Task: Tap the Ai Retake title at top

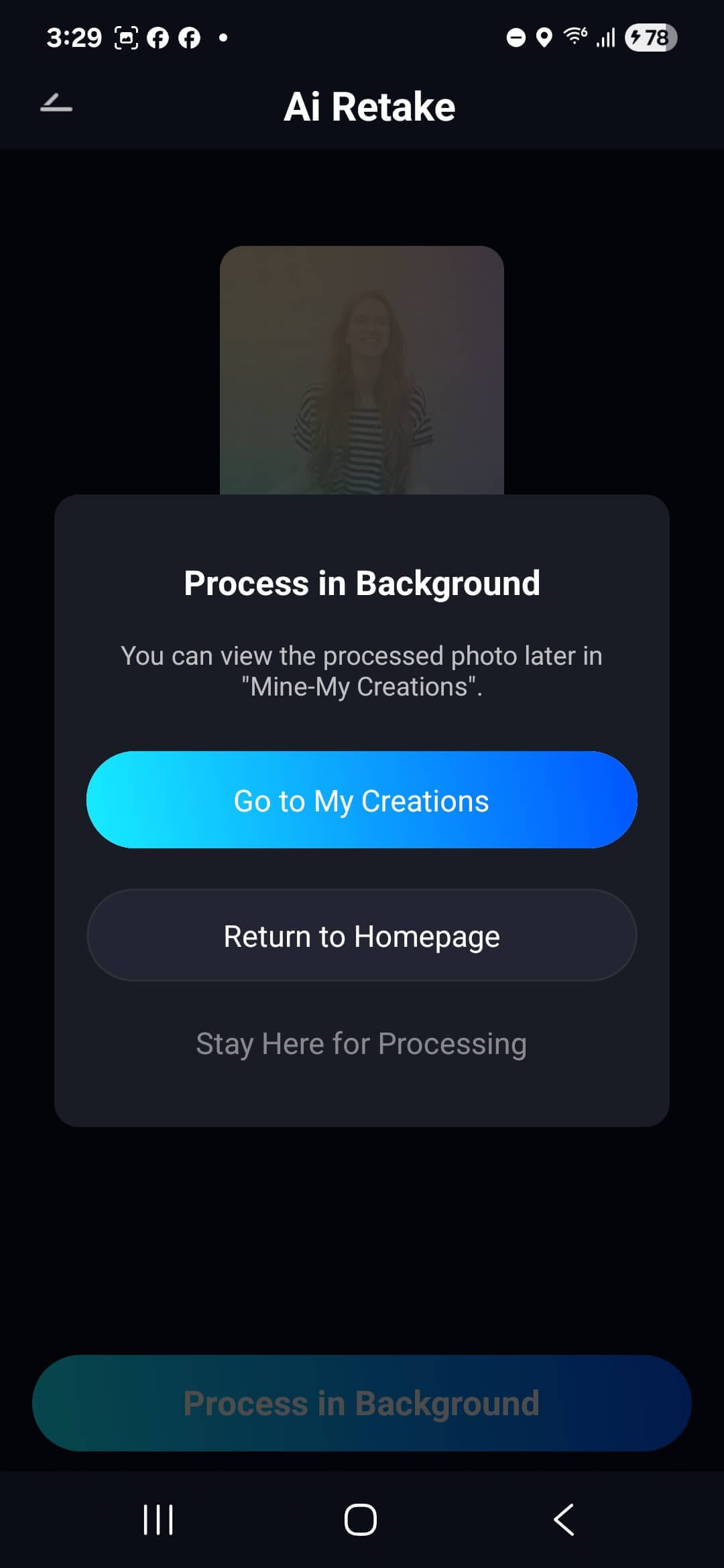Action: (x=369, y=106)
